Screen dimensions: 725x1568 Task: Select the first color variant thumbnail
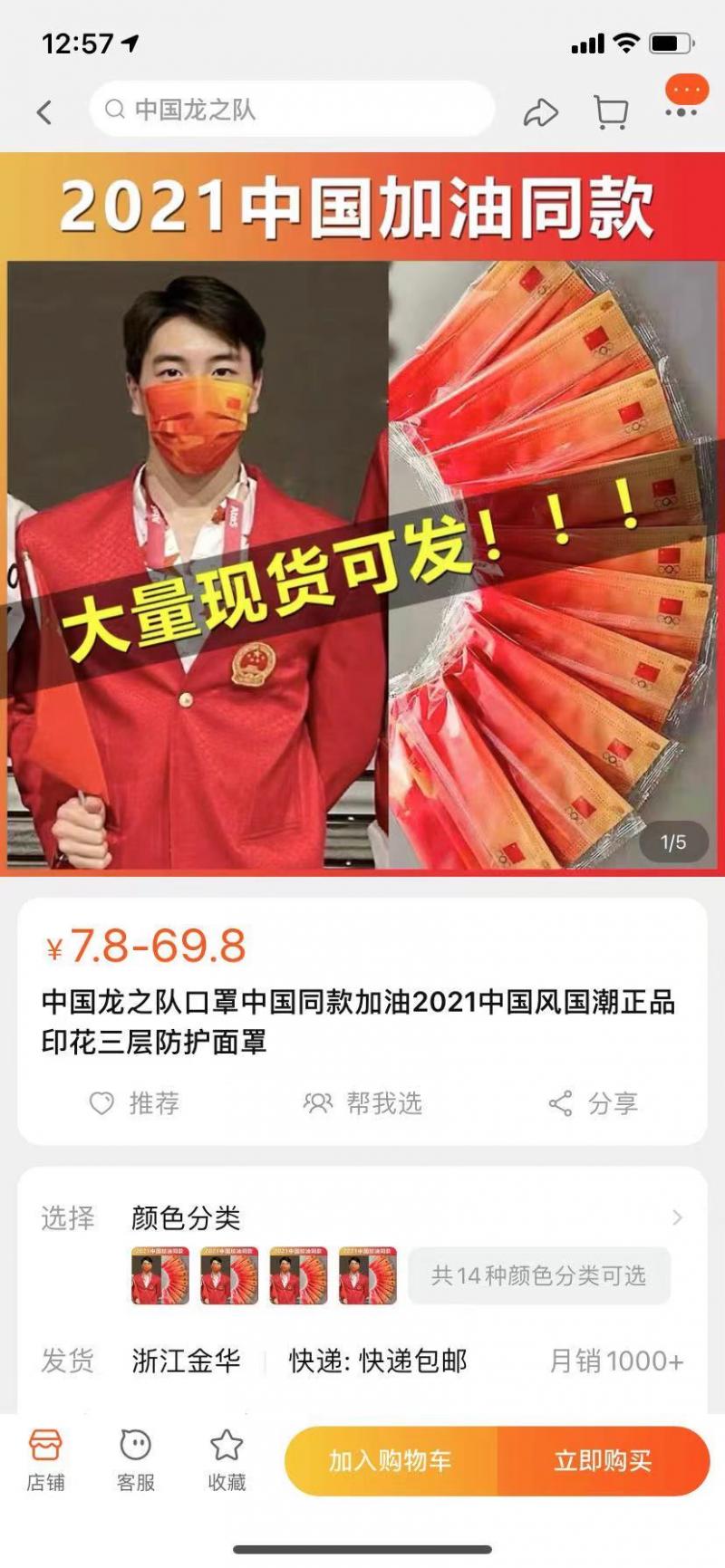(160, 1275)
